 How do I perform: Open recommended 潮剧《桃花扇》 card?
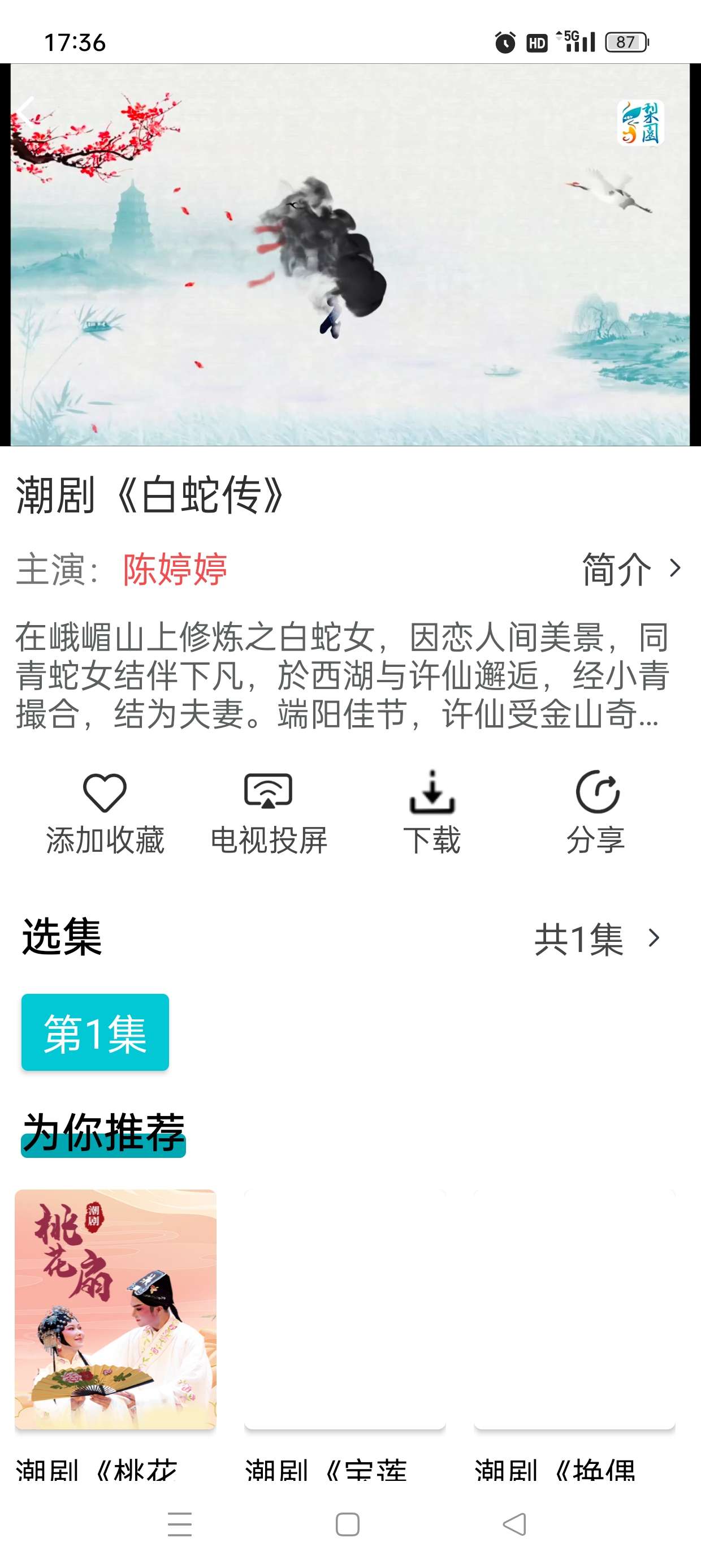[116, 1309]
